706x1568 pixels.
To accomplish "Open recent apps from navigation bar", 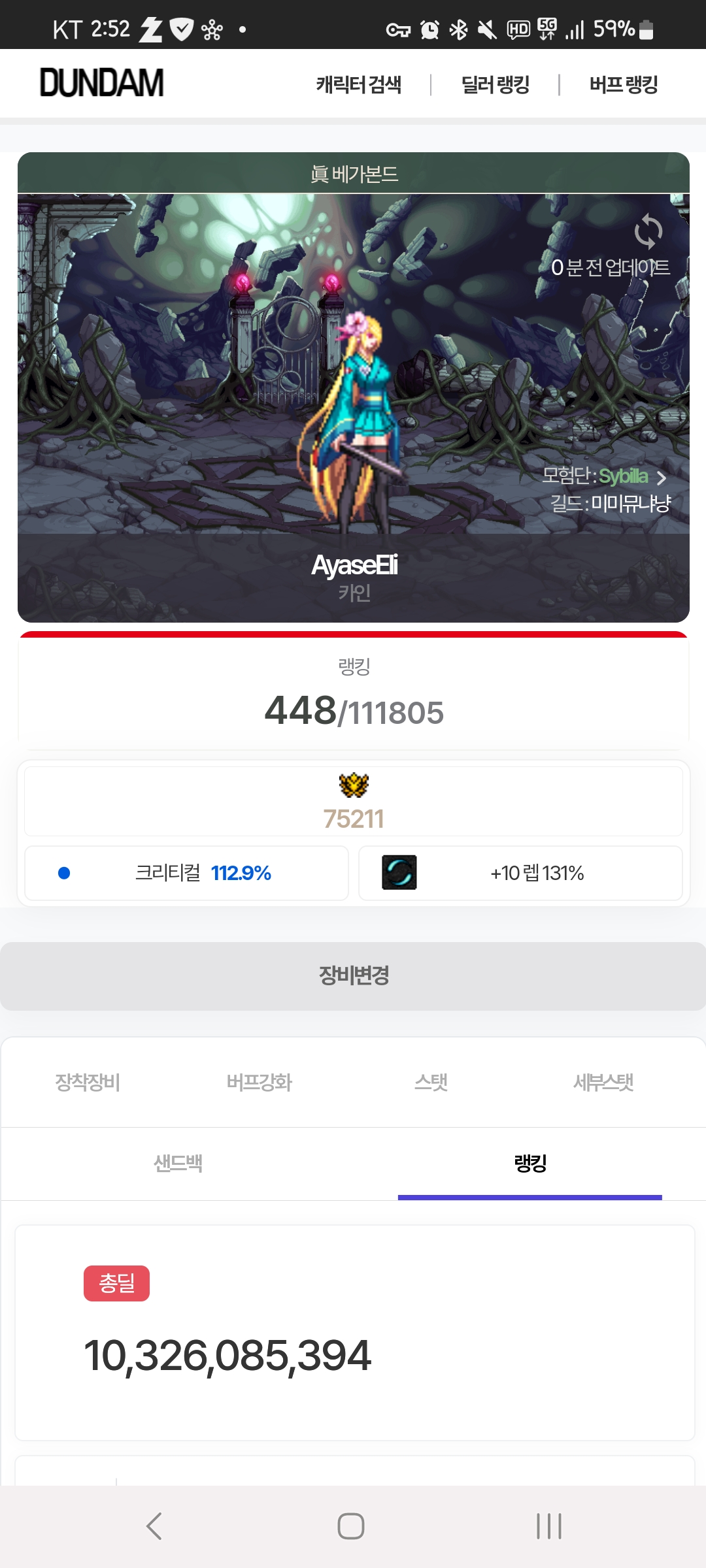I will click(x=549, y=1526).
